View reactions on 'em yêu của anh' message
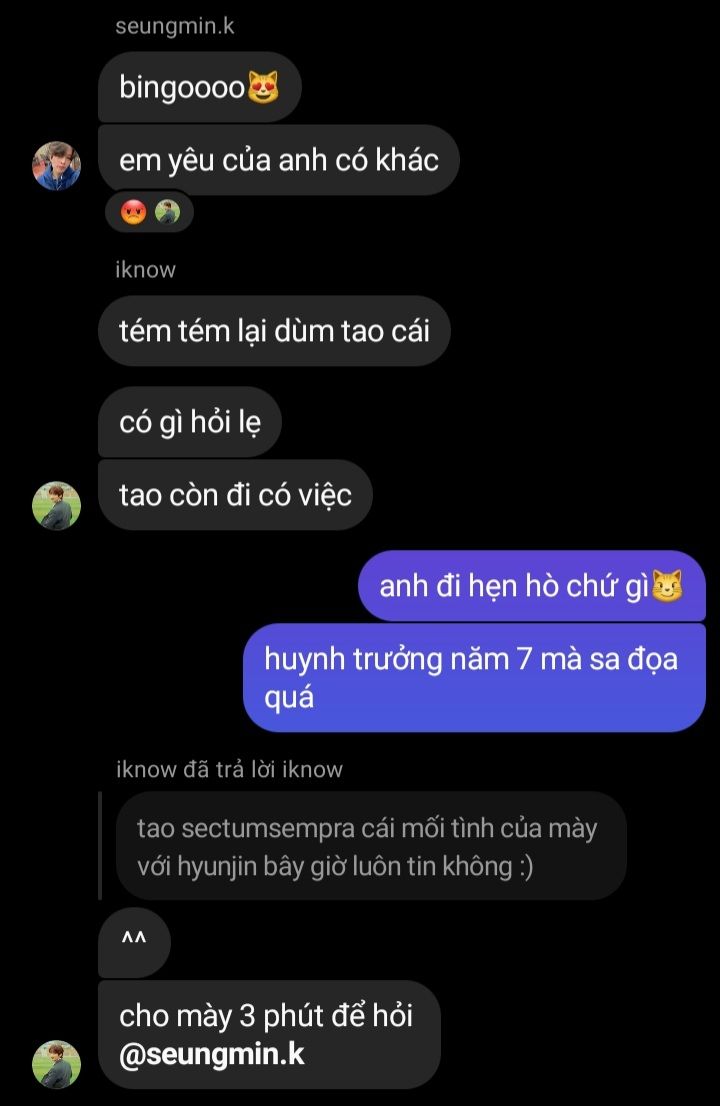This screenshot has height=1106, width=720. tap(149, 212)
